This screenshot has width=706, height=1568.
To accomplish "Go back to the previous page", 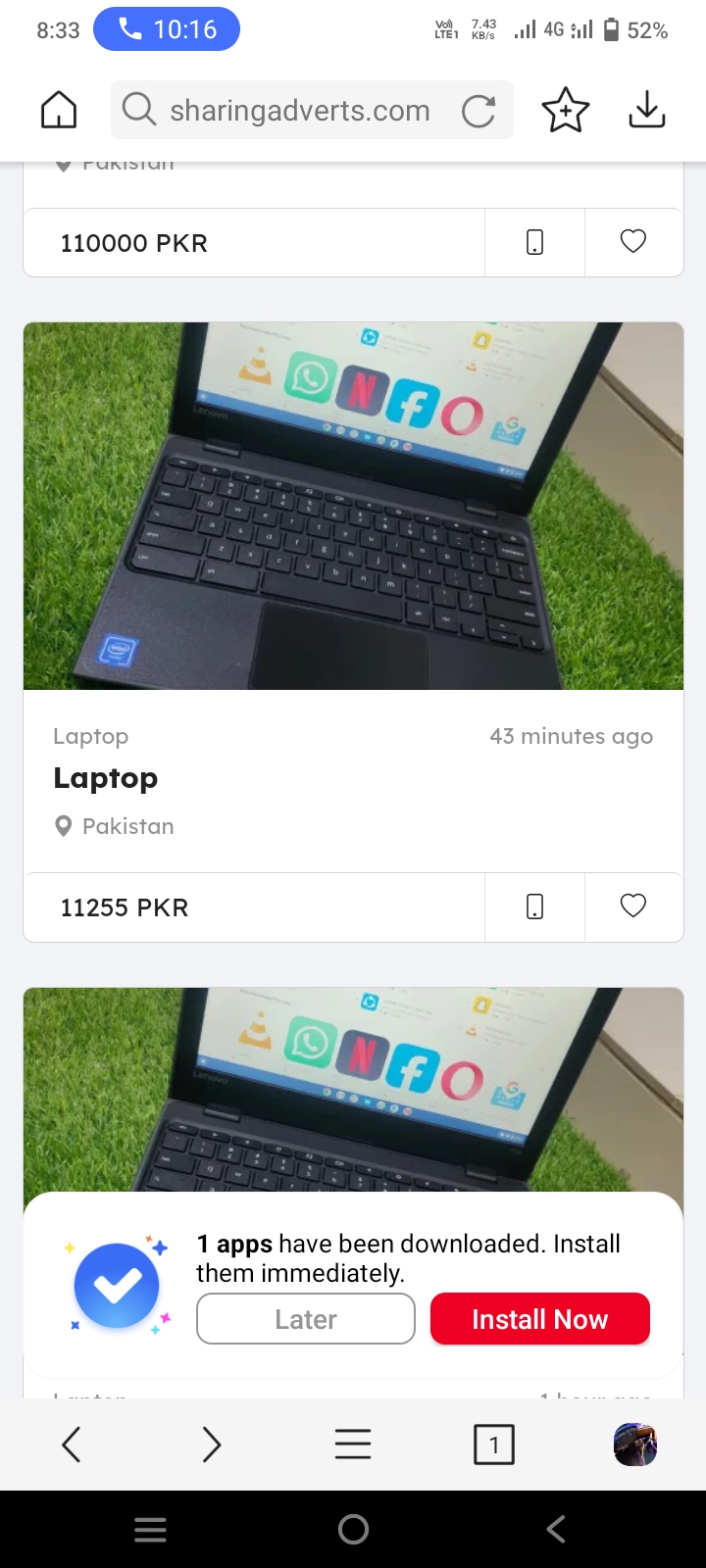I will point(71,1445).
